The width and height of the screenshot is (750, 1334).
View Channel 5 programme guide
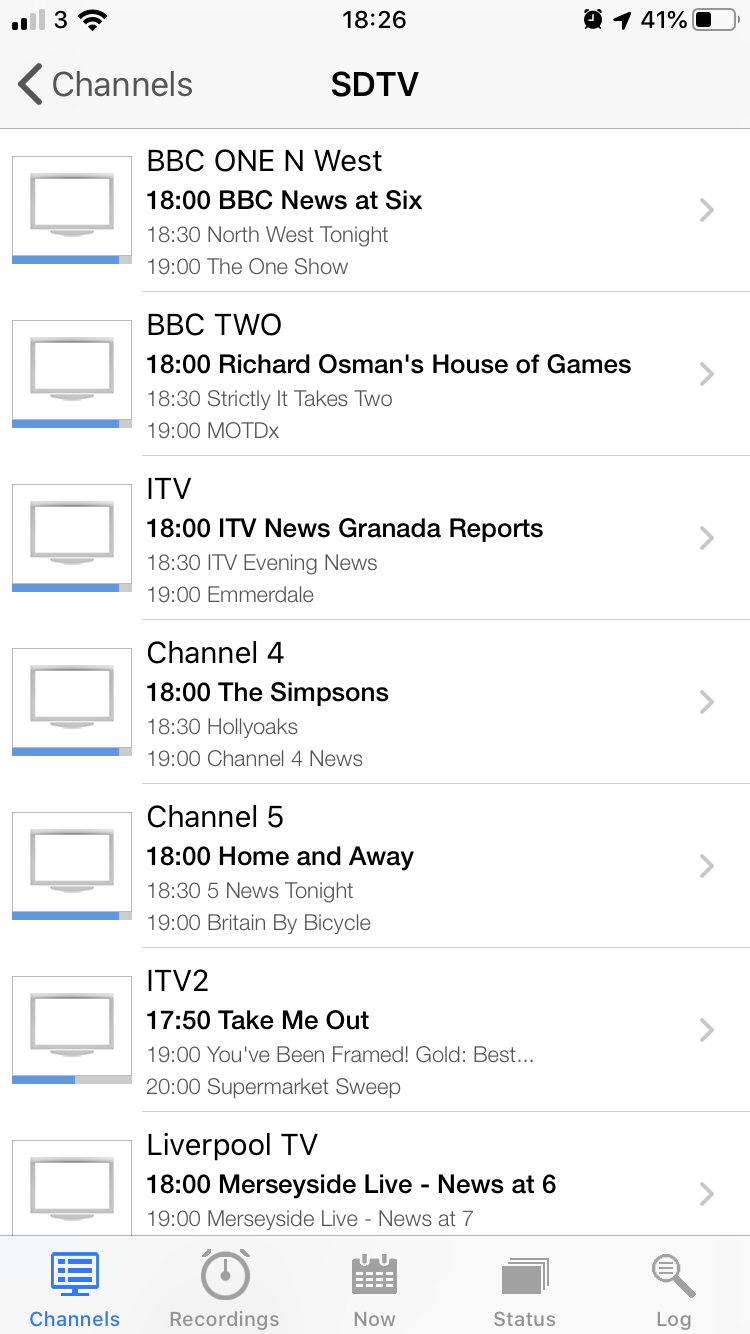coord(375,866)
